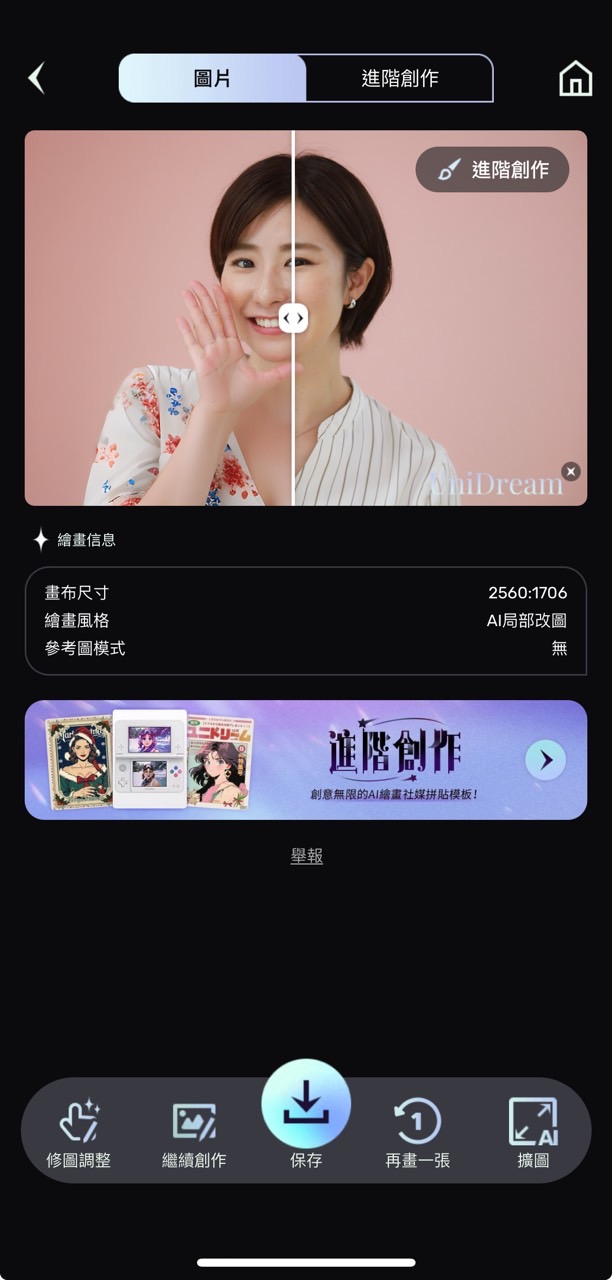Viewport: 612px width, 1280px height.
Task: Switch to the 進階創作 tab
Action: coord(399,78)
